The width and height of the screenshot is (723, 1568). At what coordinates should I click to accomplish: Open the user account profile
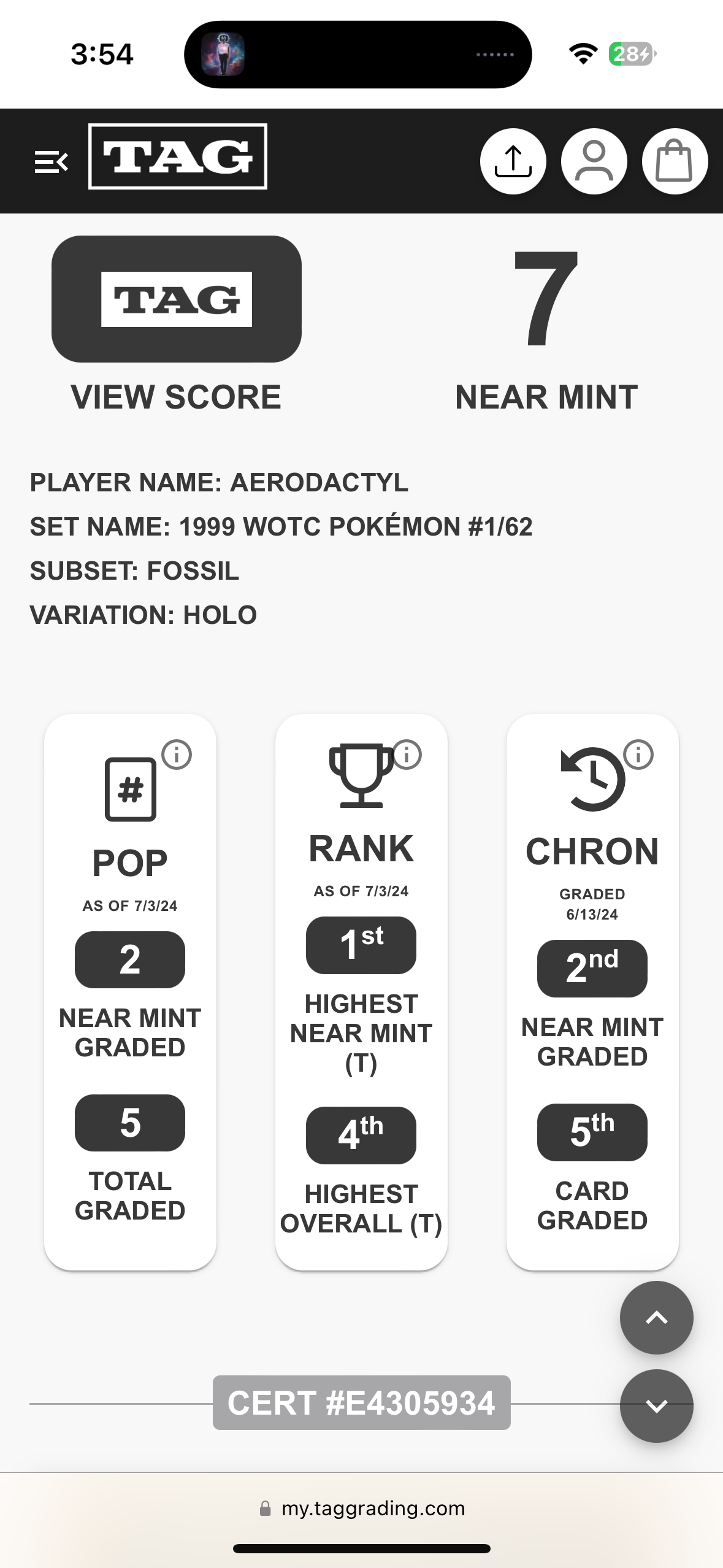(x=594, y=161)
